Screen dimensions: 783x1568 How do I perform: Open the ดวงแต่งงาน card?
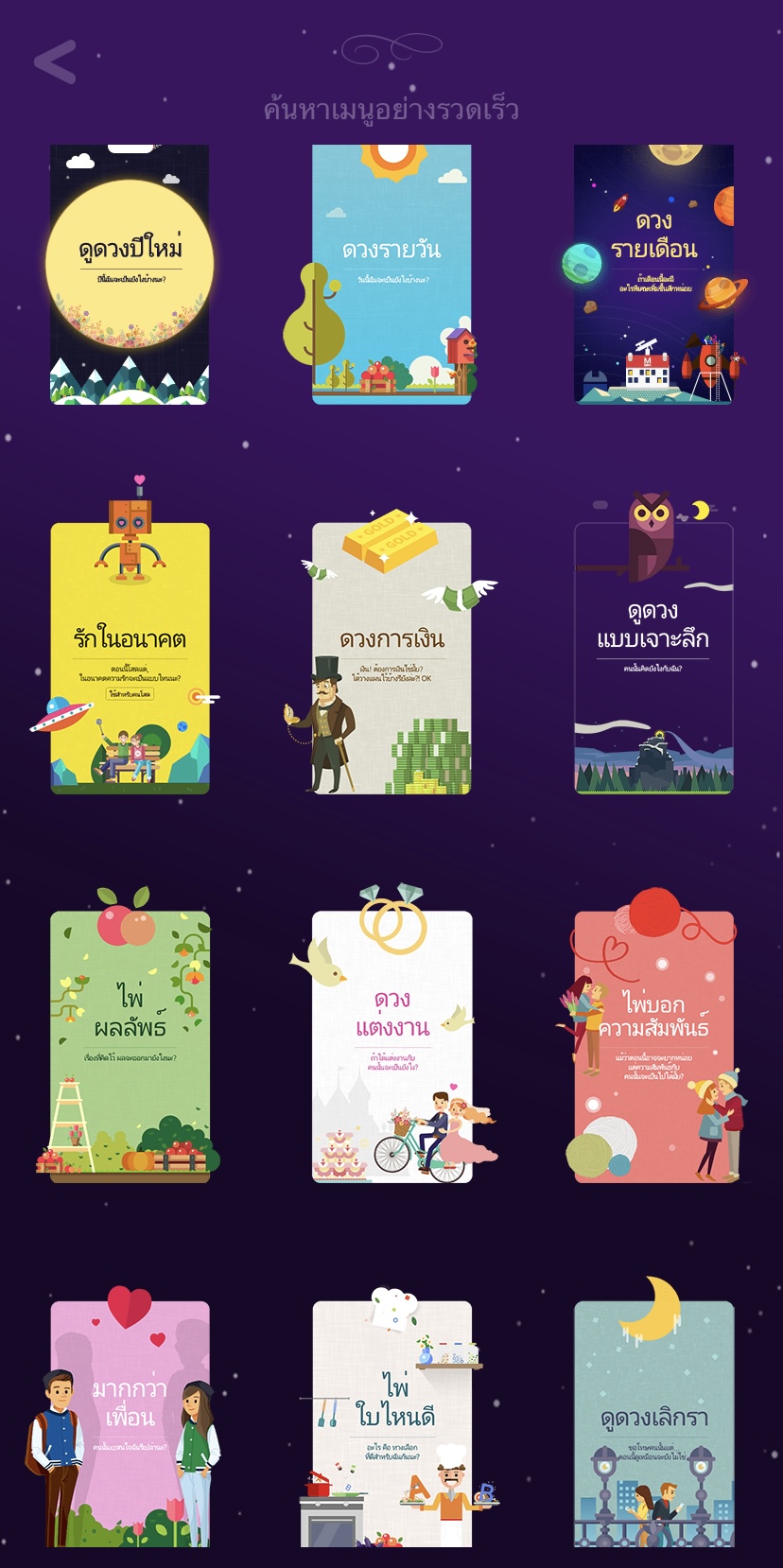pos(391,1046)
